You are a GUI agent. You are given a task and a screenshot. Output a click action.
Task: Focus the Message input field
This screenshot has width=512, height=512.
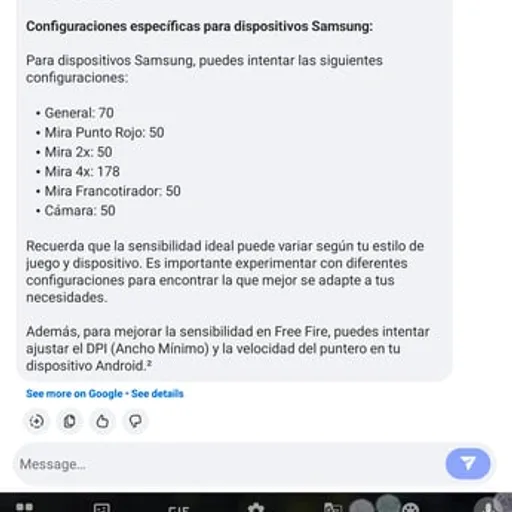click(x=230, y=464)
